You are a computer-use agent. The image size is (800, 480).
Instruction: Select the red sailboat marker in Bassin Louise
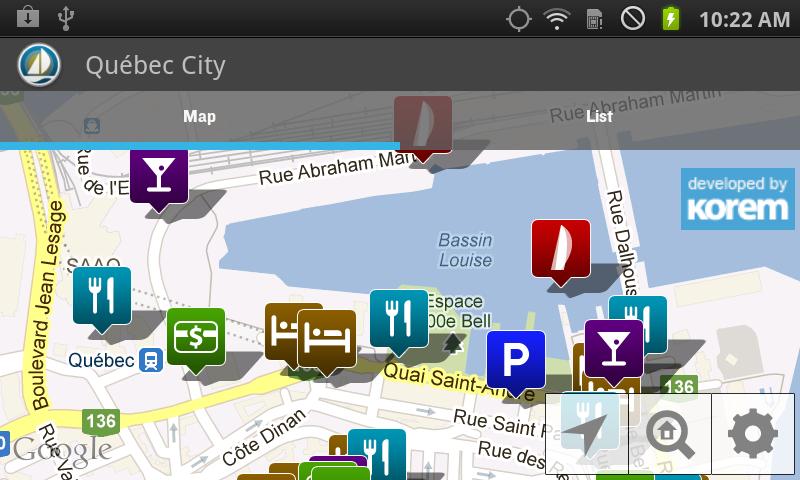click(x=560, y=247)
